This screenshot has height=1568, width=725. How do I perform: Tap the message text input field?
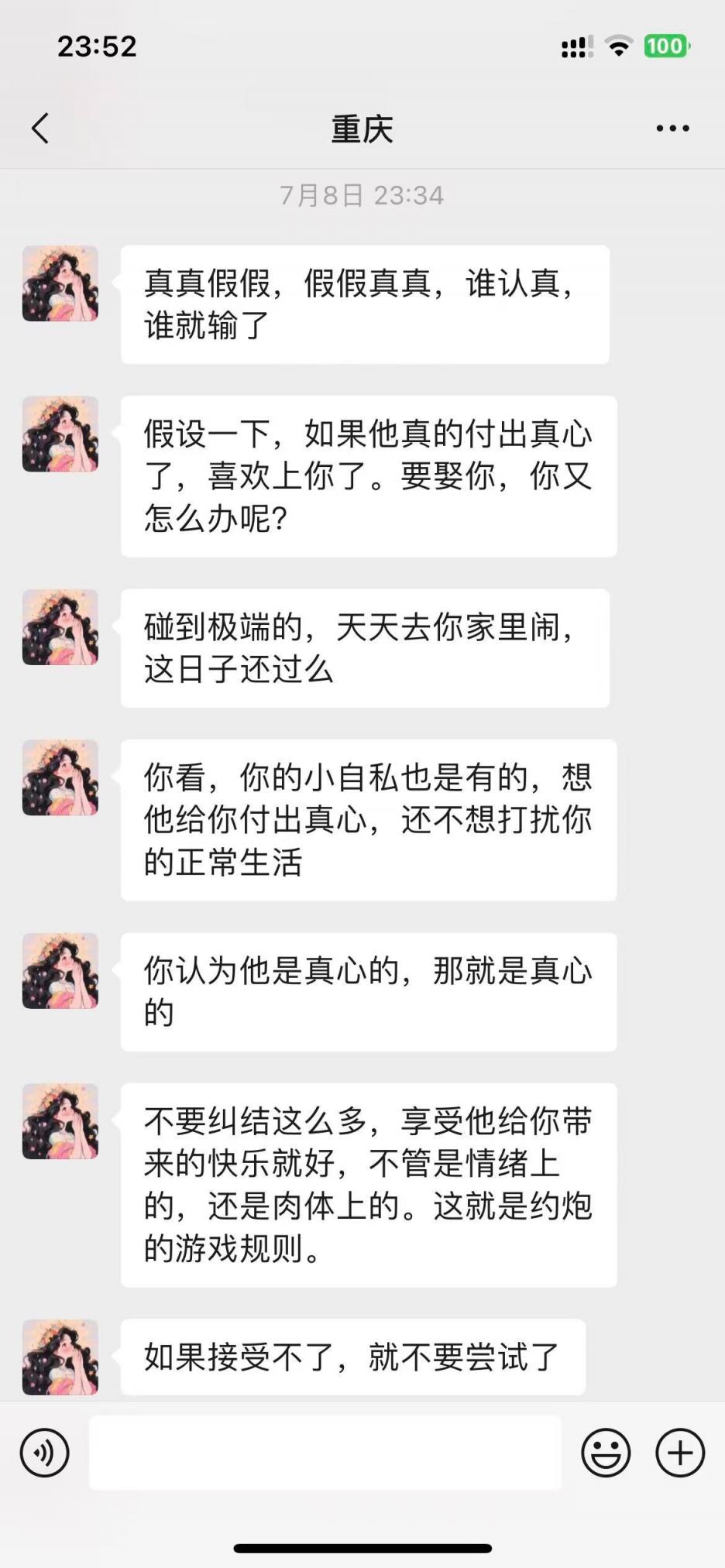click(325, 1453)
